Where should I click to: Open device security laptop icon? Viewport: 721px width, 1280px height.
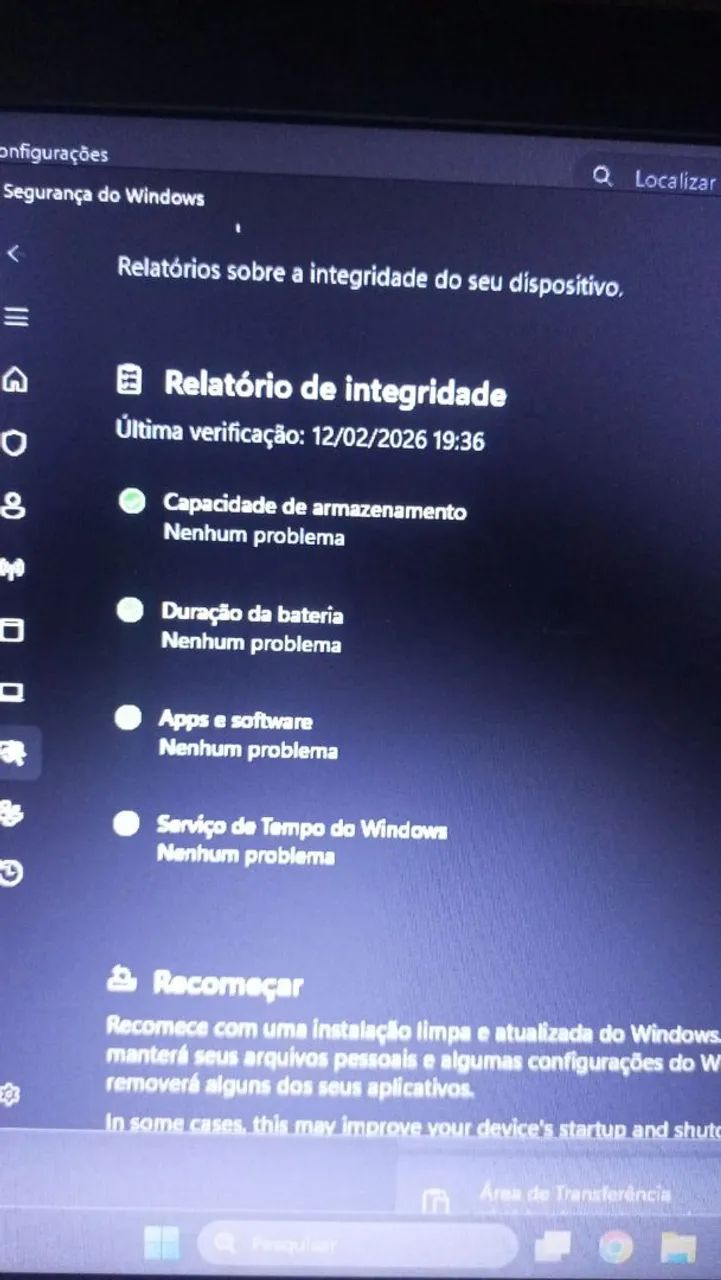(x=12, y=692)
